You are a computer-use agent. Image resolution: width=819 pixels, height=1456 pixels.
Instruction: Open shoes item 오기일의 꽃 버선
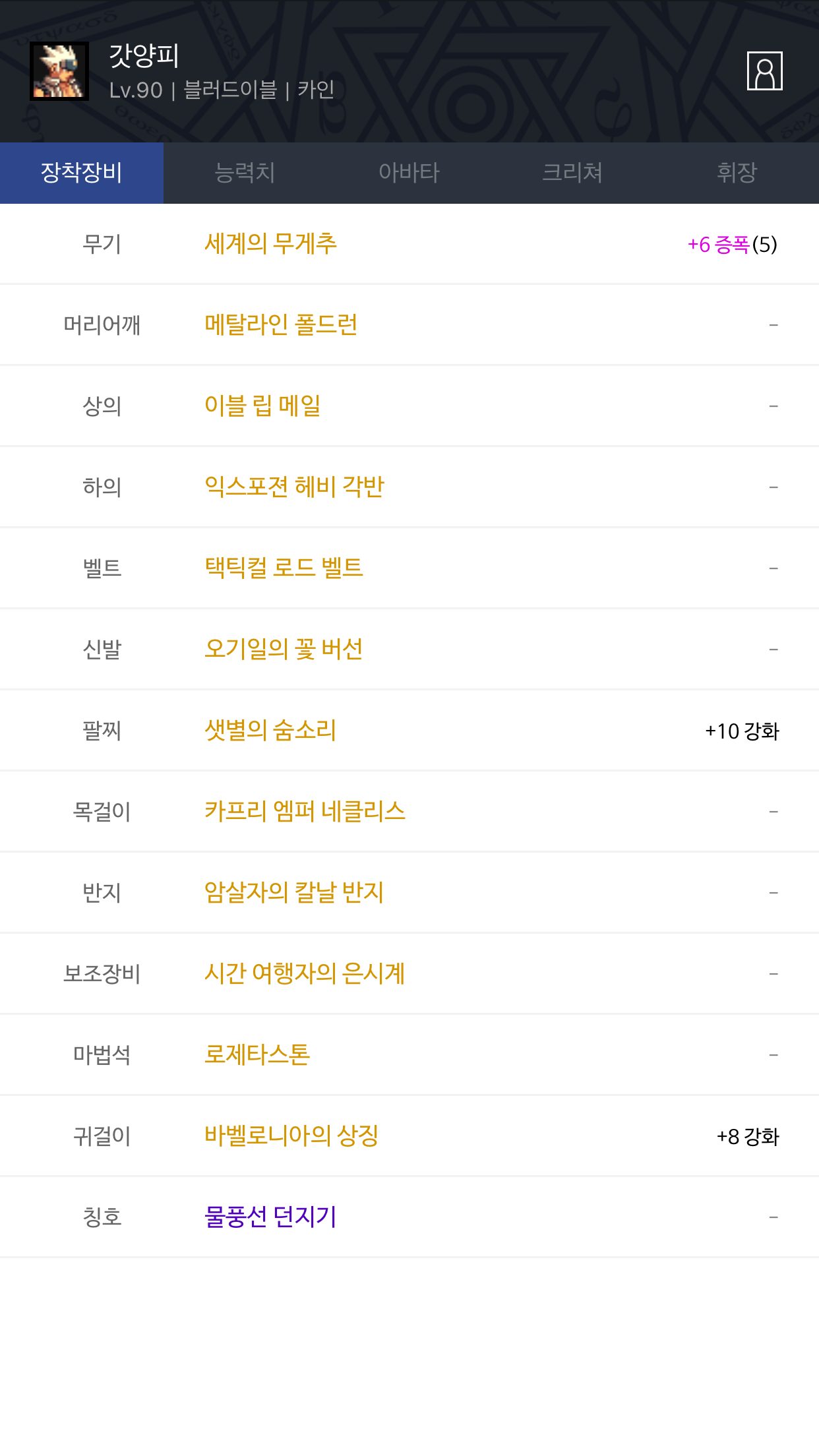(284, 650)
